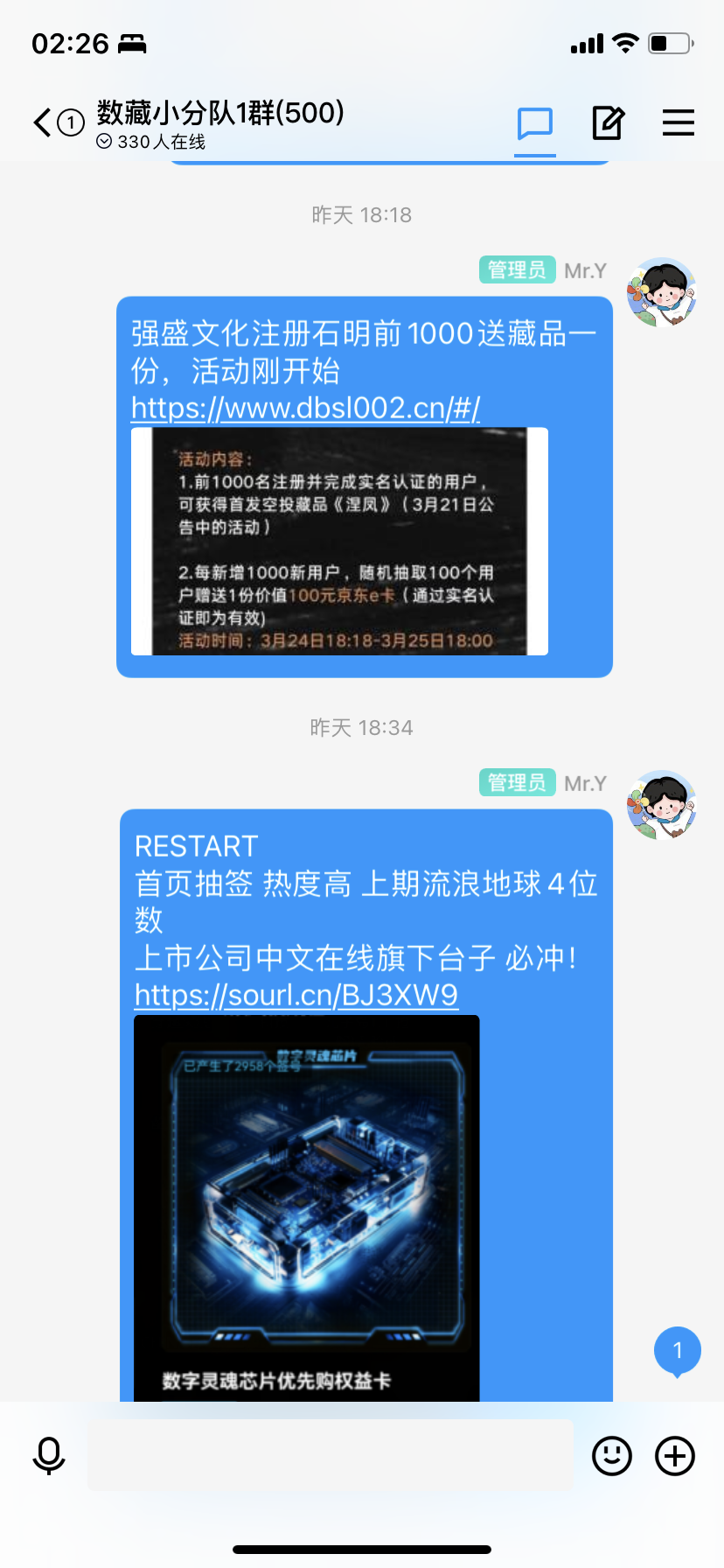
Task: Open the link https://sourl.cn/BJ3XW9
Action: click(x=296, y=995)
